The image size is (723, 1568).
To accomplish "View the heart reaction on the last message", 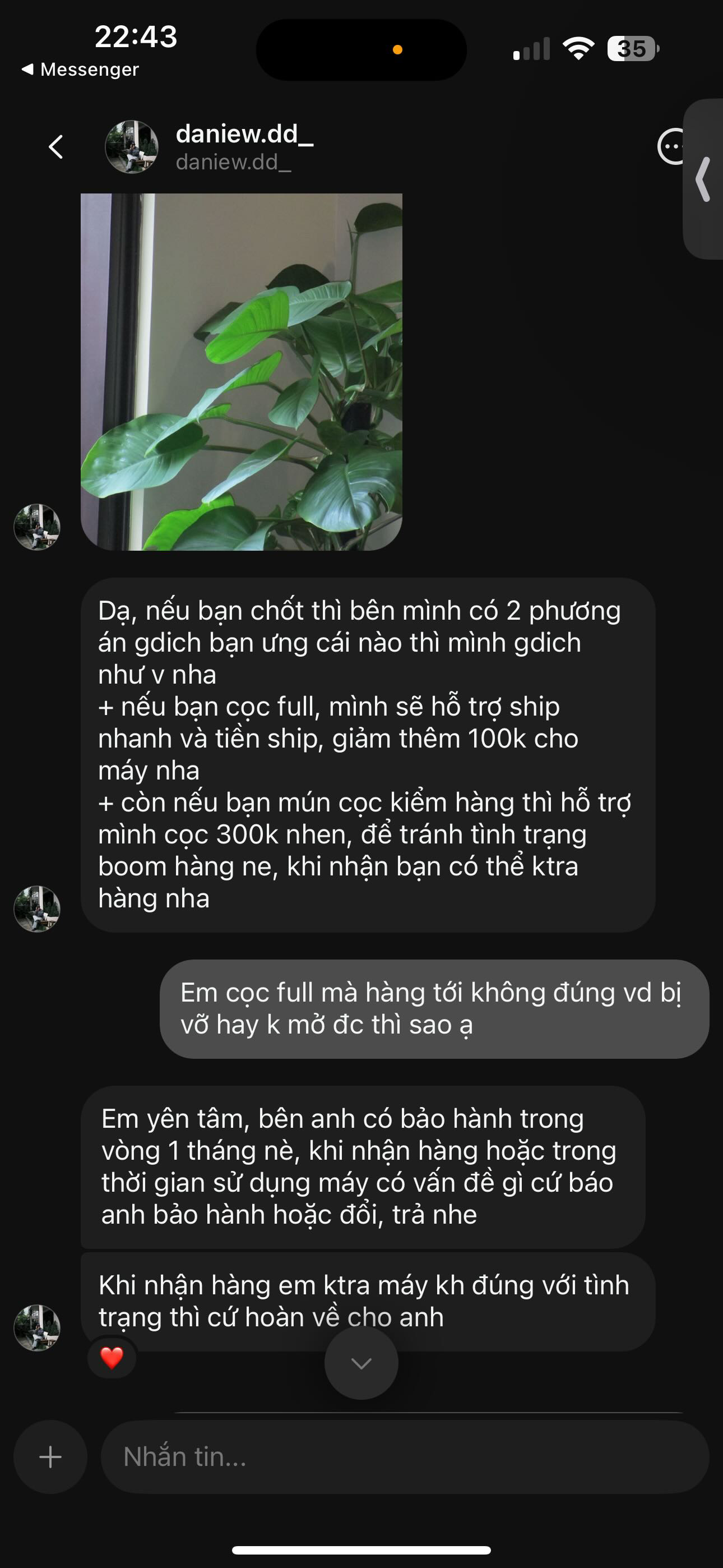I will click(x=112, y=1357).
